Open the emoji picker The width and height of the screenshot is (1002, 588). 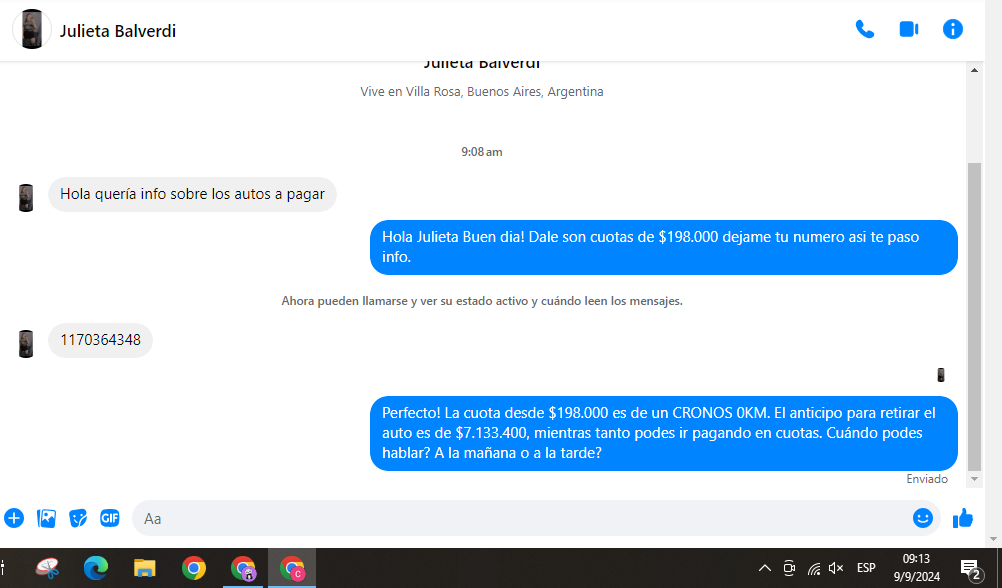(922, 518)
